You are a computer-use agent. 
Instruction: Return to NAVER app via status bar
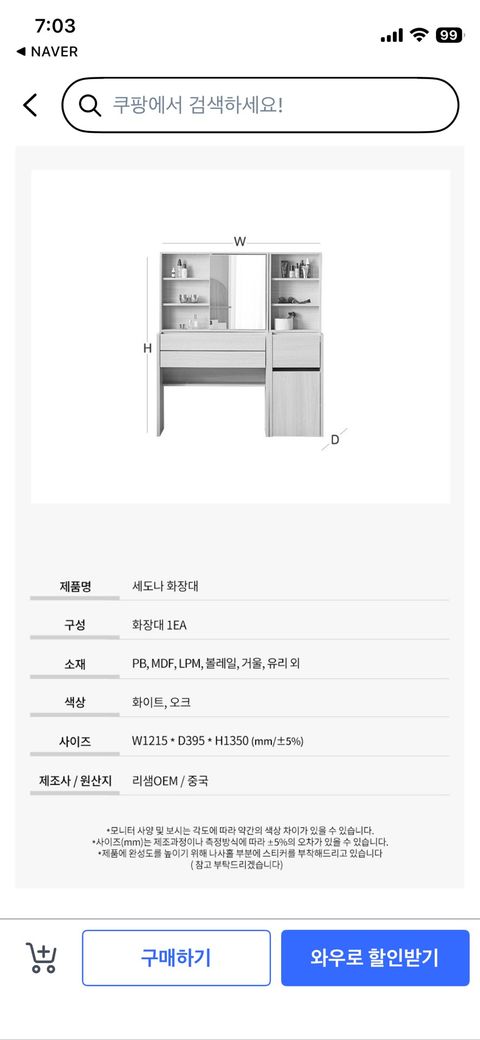point(46,52)
